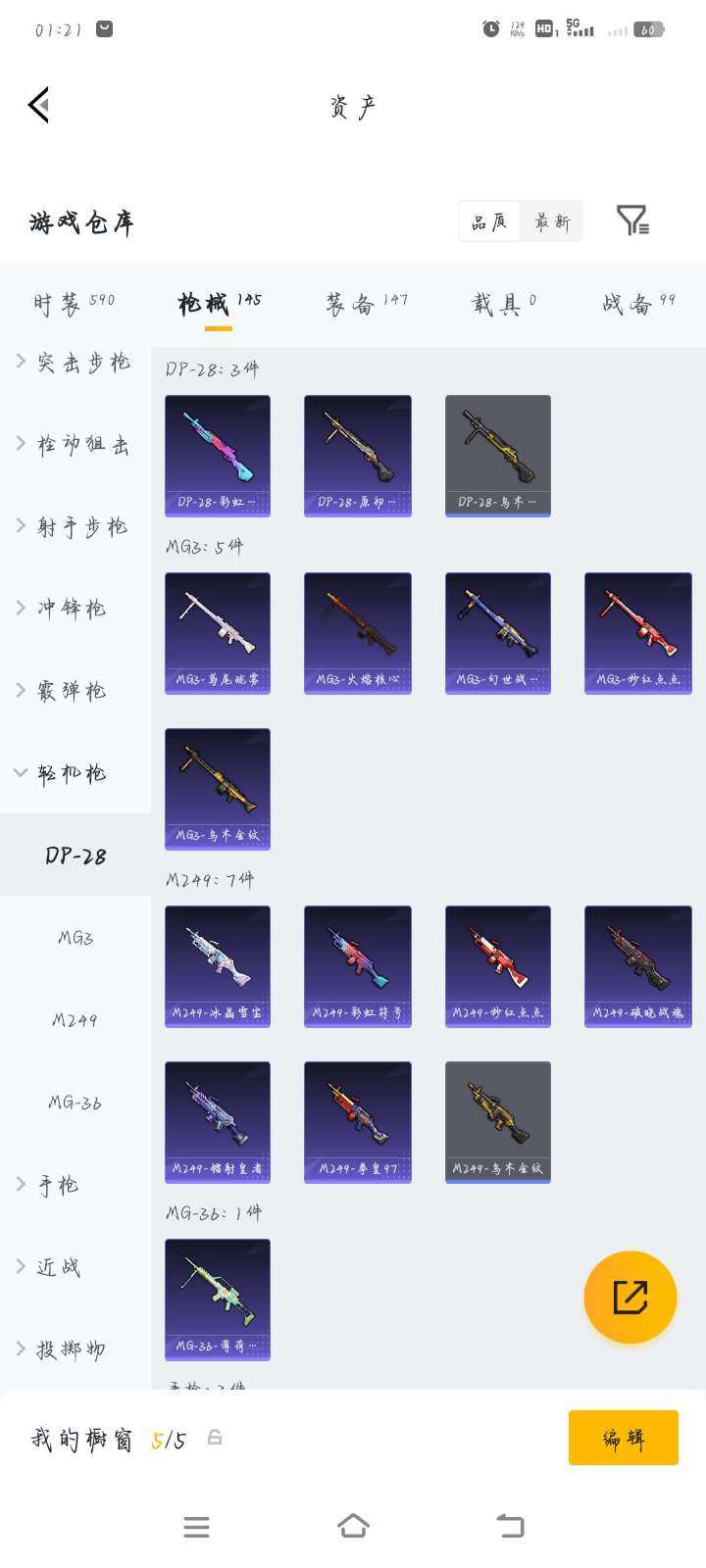Open the filter options icon
Screen dimensions: 706x1568
tap(632, 220)
